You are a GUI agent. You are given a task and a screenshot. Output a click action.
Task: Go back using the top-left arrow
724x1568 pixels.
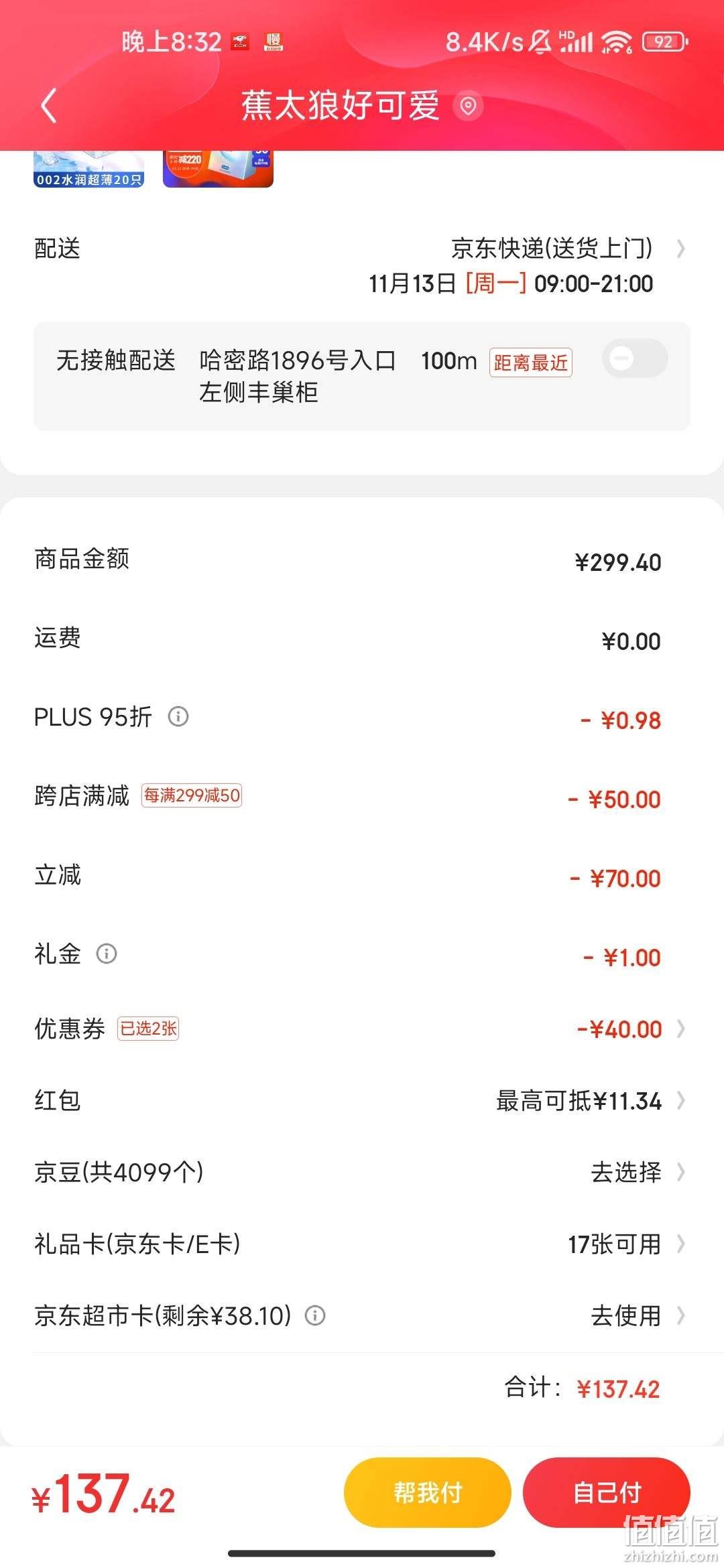pos(48,107)
